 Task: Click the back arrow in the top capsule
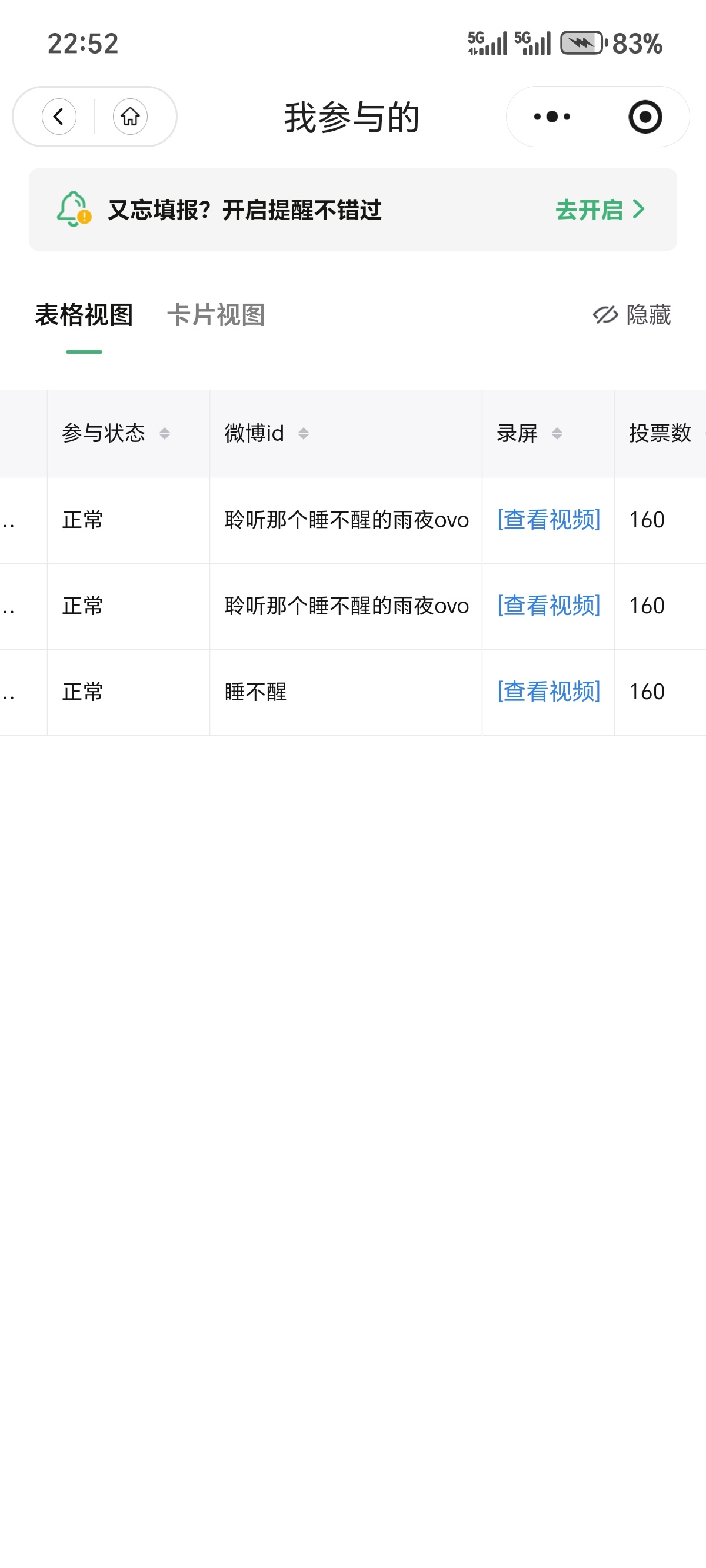tap(58, 117)
